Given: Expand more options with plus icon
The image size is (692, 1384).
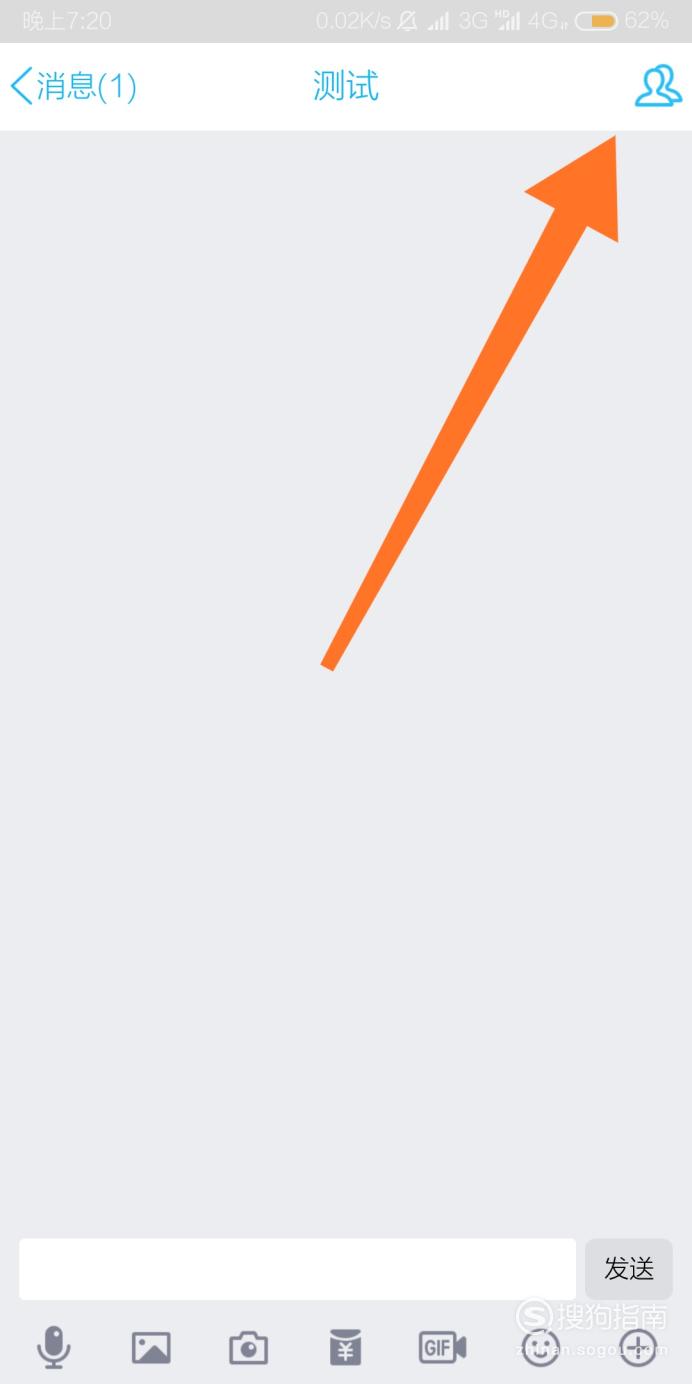Looking at the screenshot, I should tap(638, 1348).
